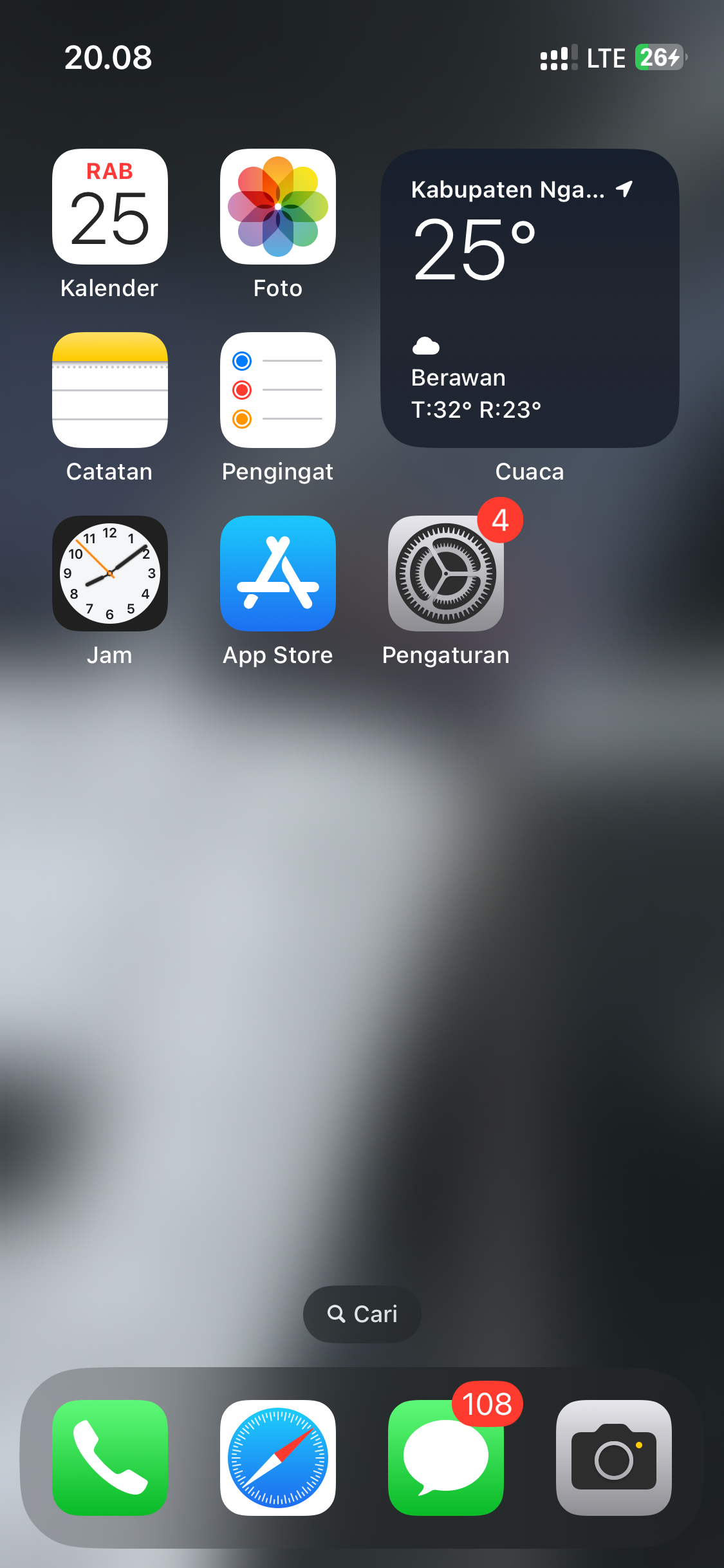Tap the LTE status indicator
The height and width of the screenshot is (1568, 724).
605,58
